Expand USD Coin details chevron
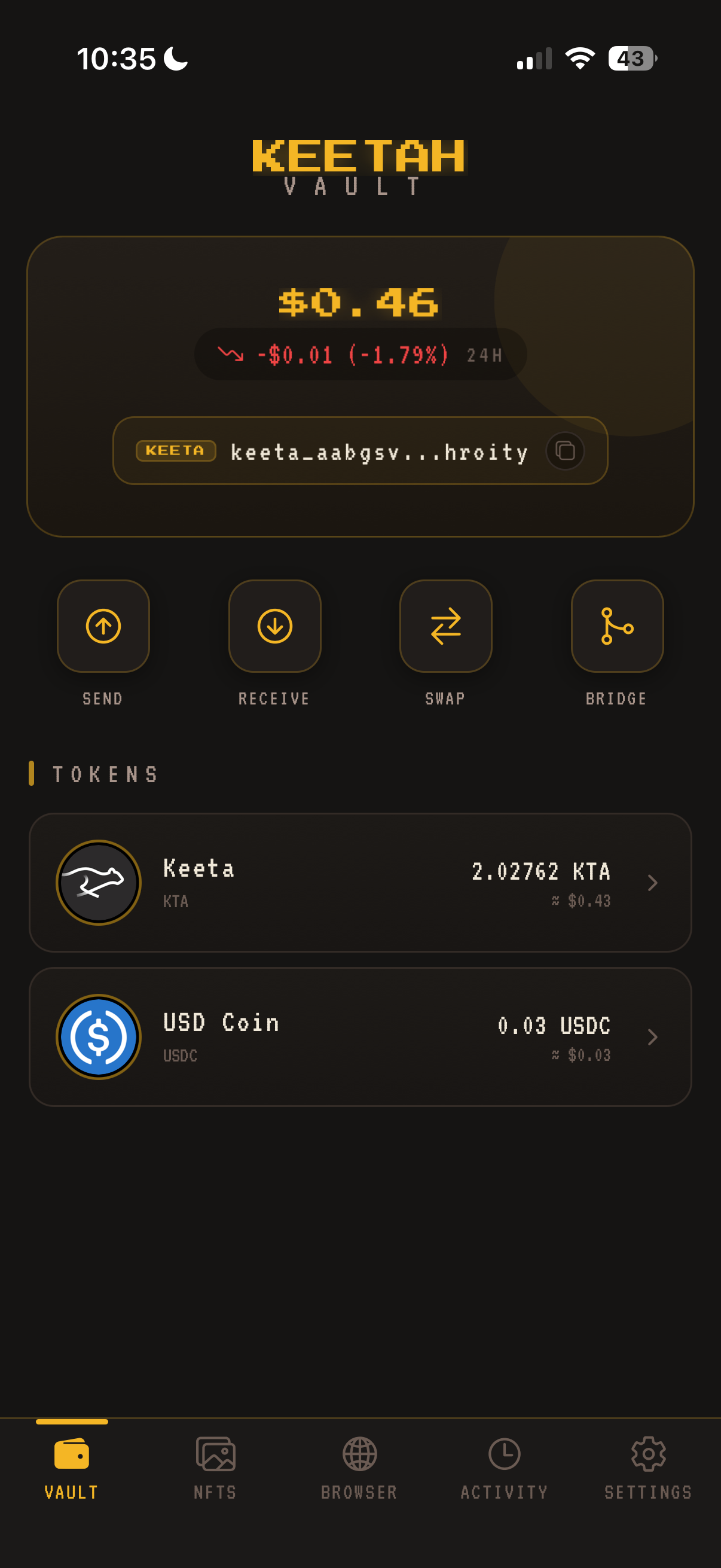Viewport: 721px width, 1568px height. 653,1036
